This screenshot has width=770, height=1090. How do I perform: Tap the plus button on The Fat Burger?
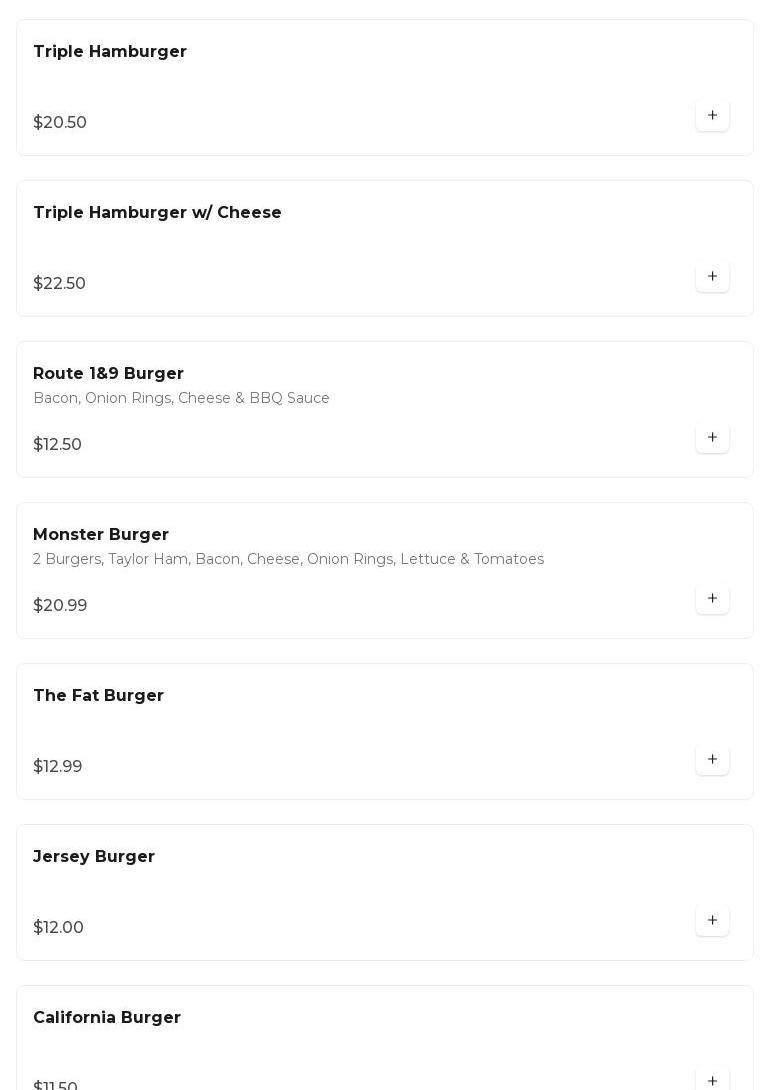pyautogui.click(x=712, y=760)
